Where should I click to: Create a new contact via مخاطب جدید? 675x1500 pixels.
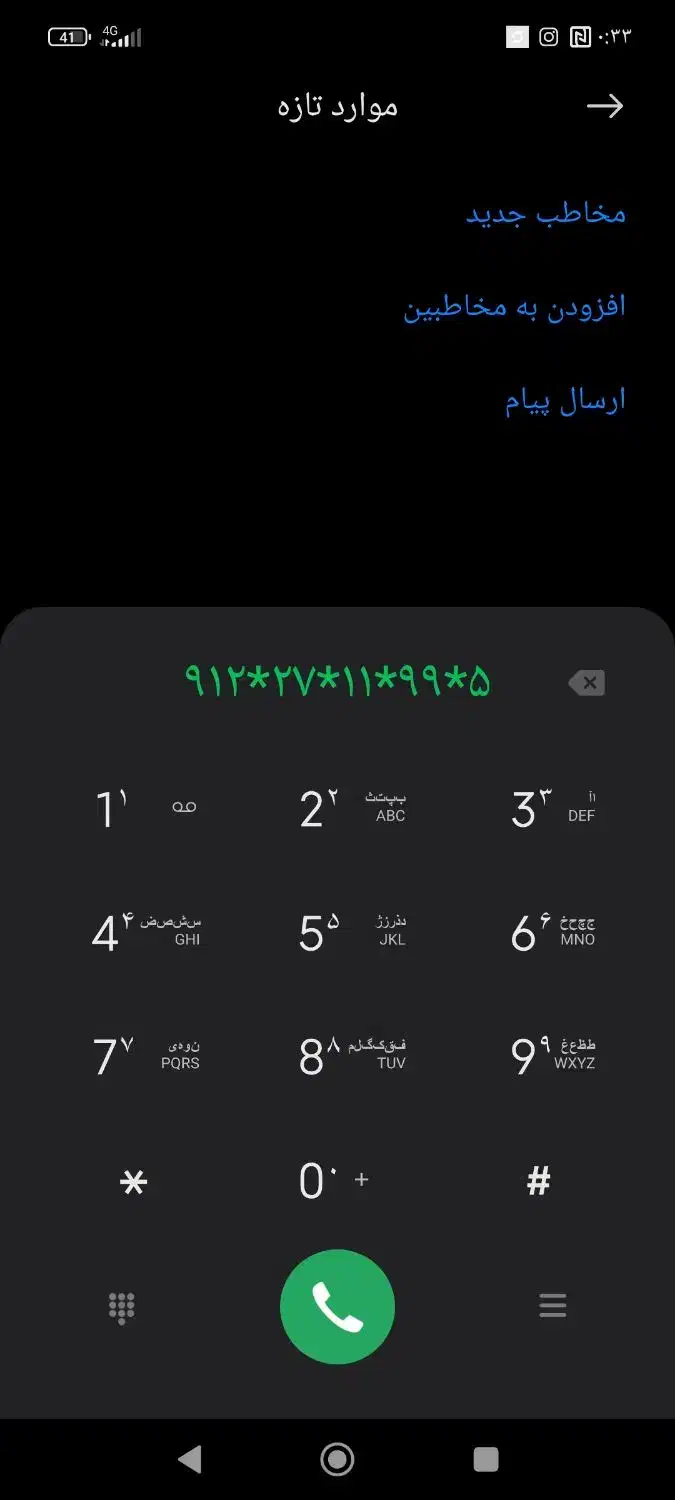pos(545,213)
